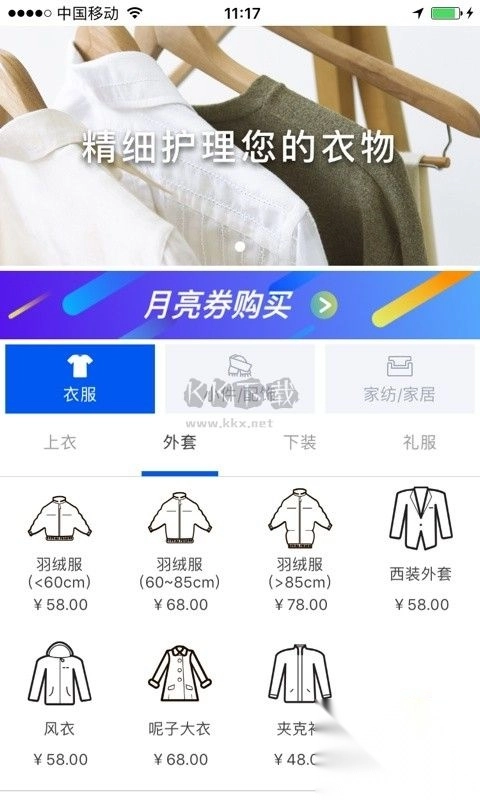
Task: Open the 上衣 sub-tab
Action: 60,442
